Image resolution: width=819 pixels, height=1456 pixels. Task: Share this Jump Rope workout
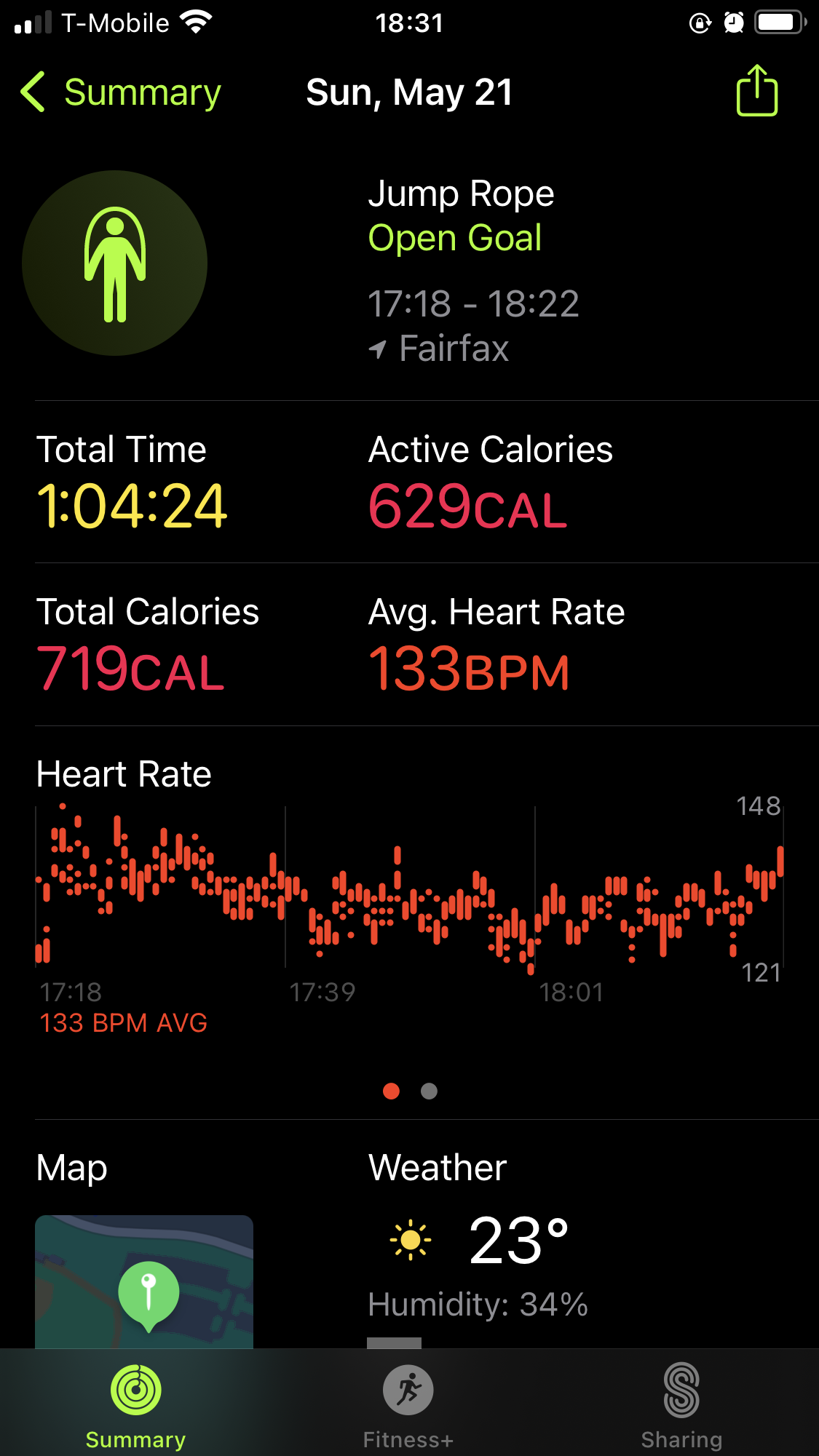tap(757, 90)
